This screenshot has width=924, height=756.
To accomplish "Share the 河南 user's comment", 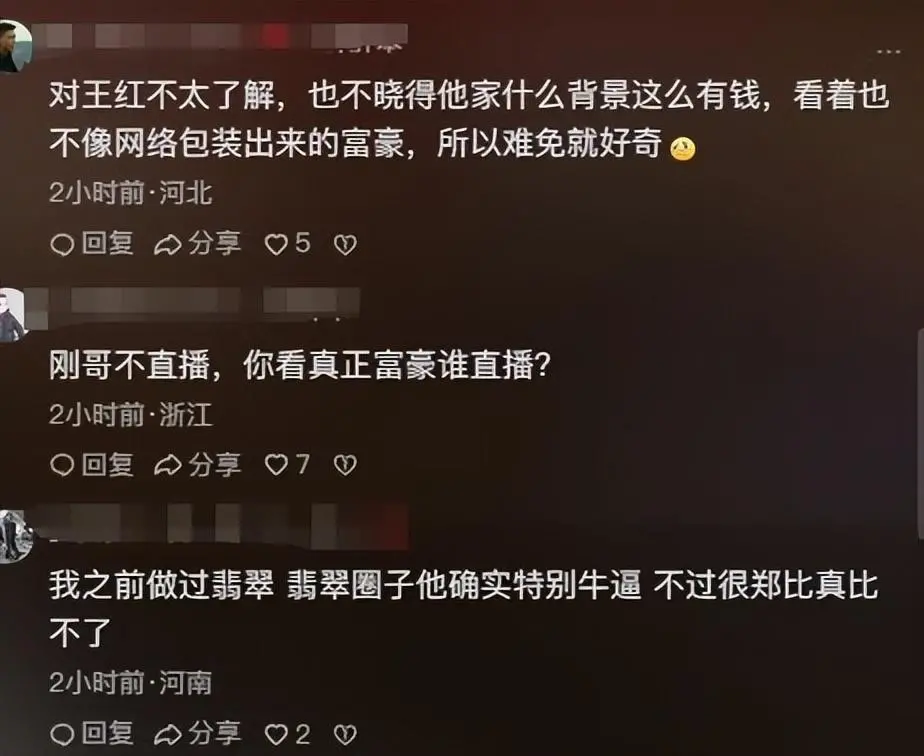I will (198, 734).
